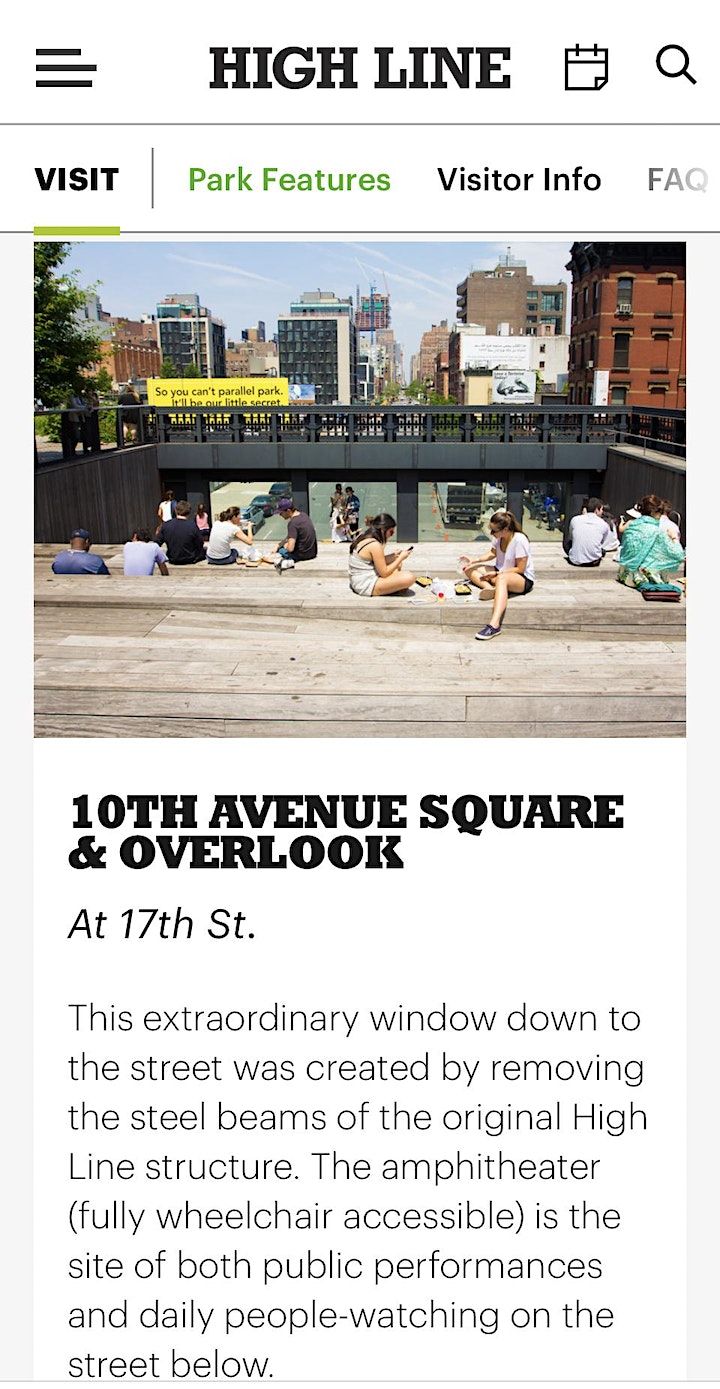720x1389 pixels.
Task: Open the search icon
Action: (676, 66)
